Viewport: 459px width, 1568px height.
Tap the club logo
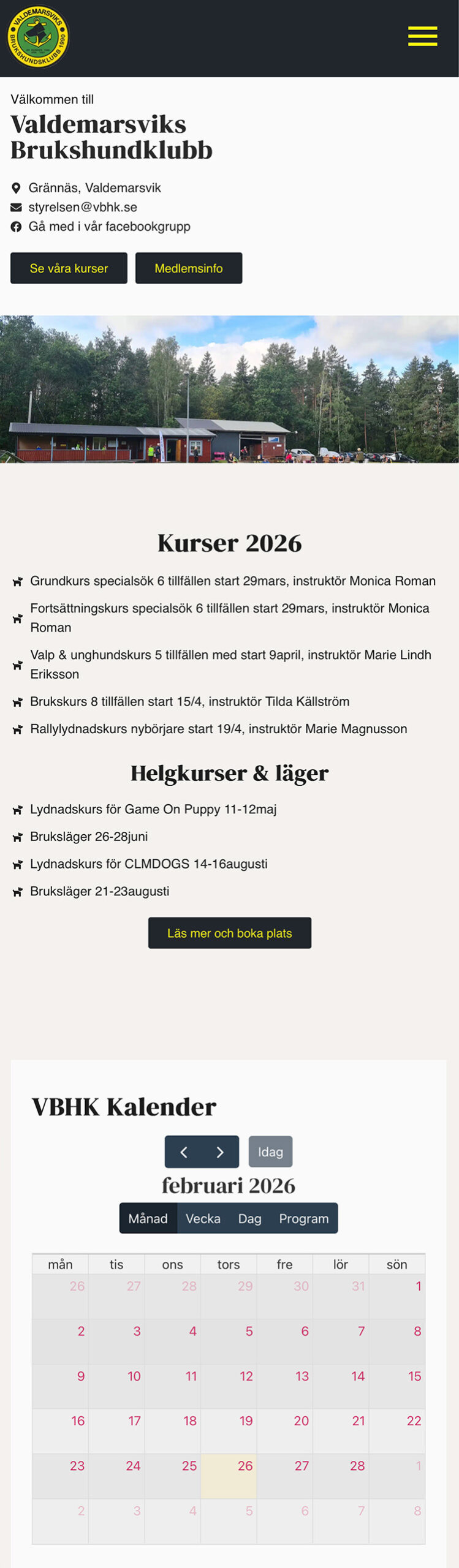(38, 37)
